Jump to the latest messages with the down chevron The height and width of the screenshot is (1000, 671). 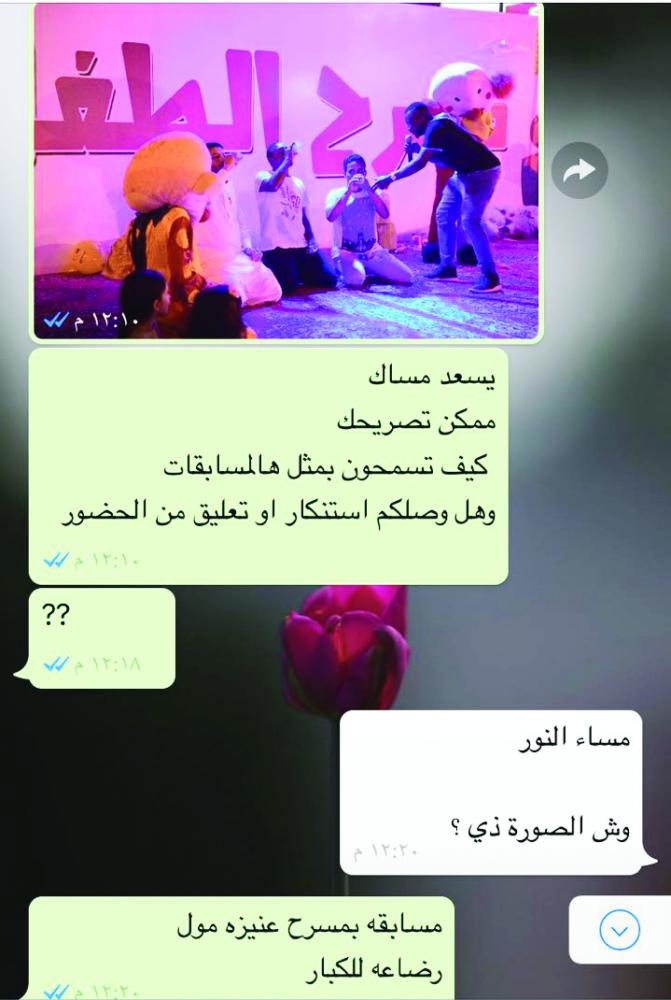pyautogui.click(x=619, y=932)
